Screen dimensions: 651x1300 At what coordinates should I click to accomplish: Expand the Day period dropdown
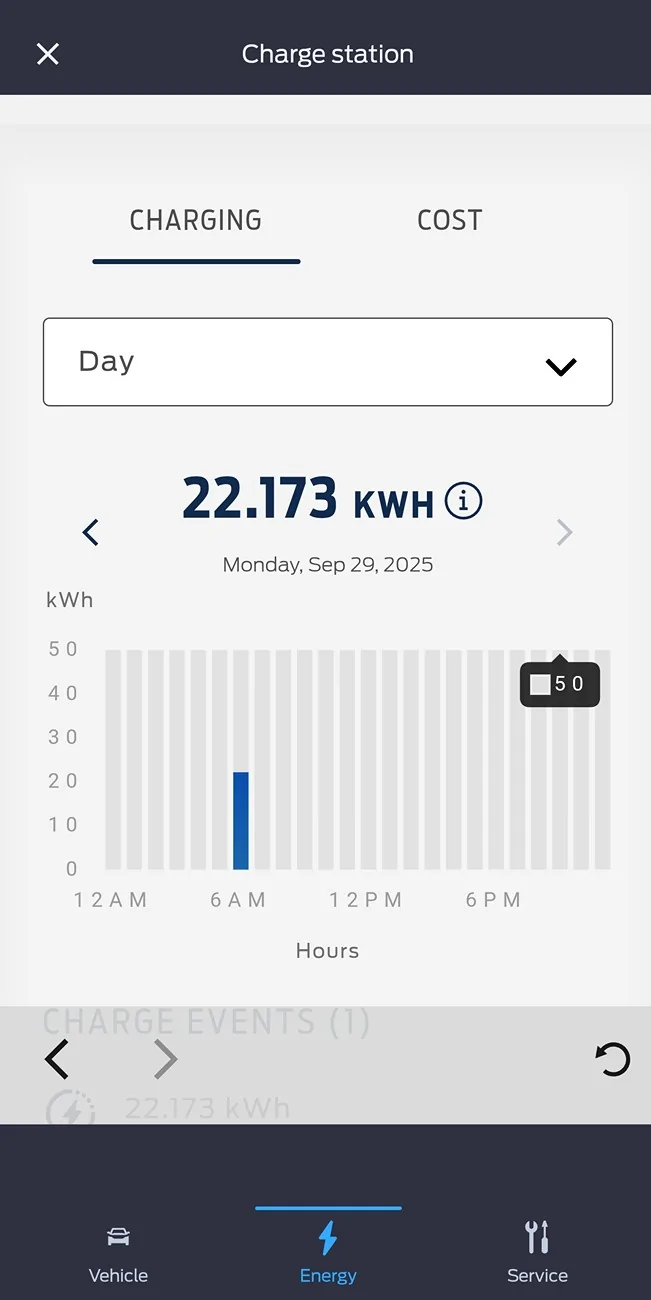pyautogui.click(x=327, y=362)
